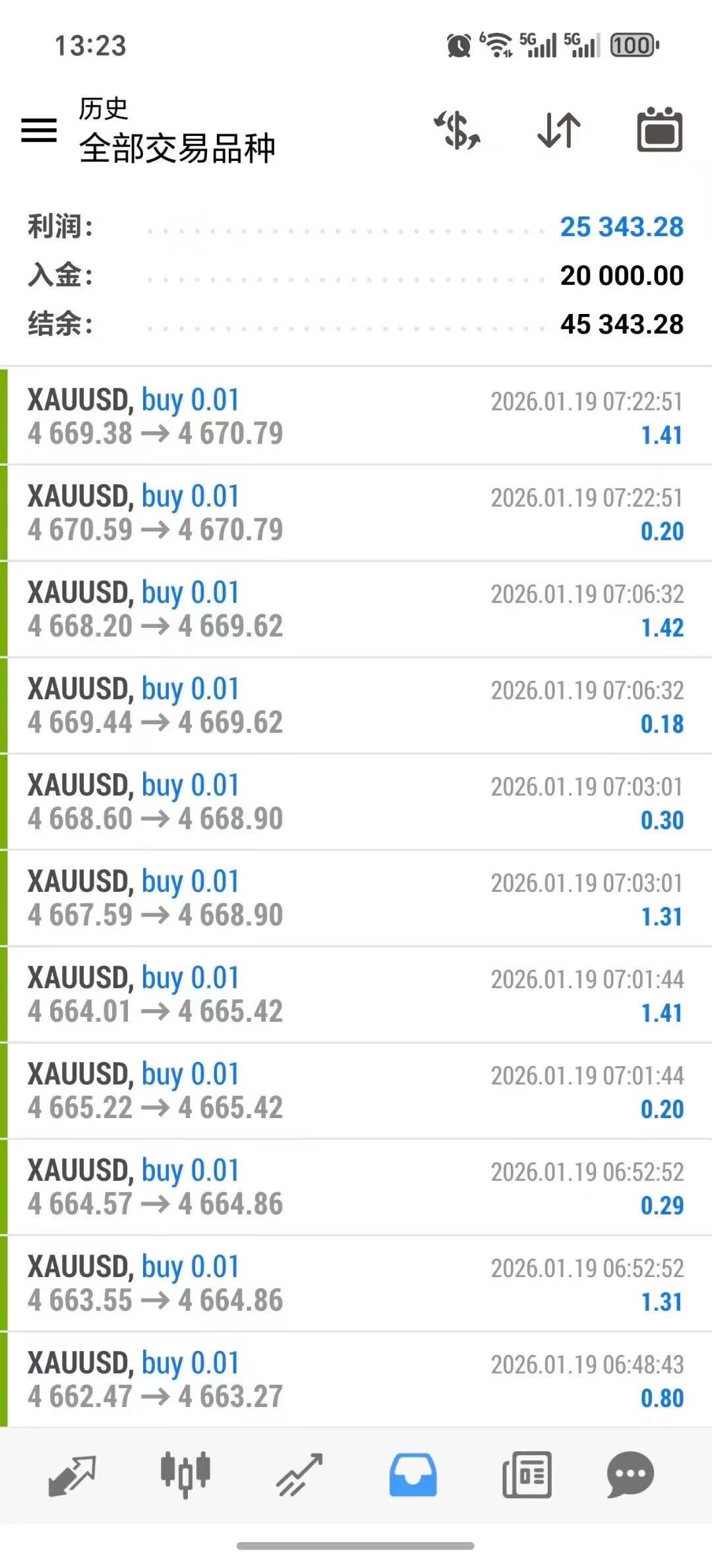
Task: Switch to the Trade tab with trend lines
Action: coord(299,1475)
